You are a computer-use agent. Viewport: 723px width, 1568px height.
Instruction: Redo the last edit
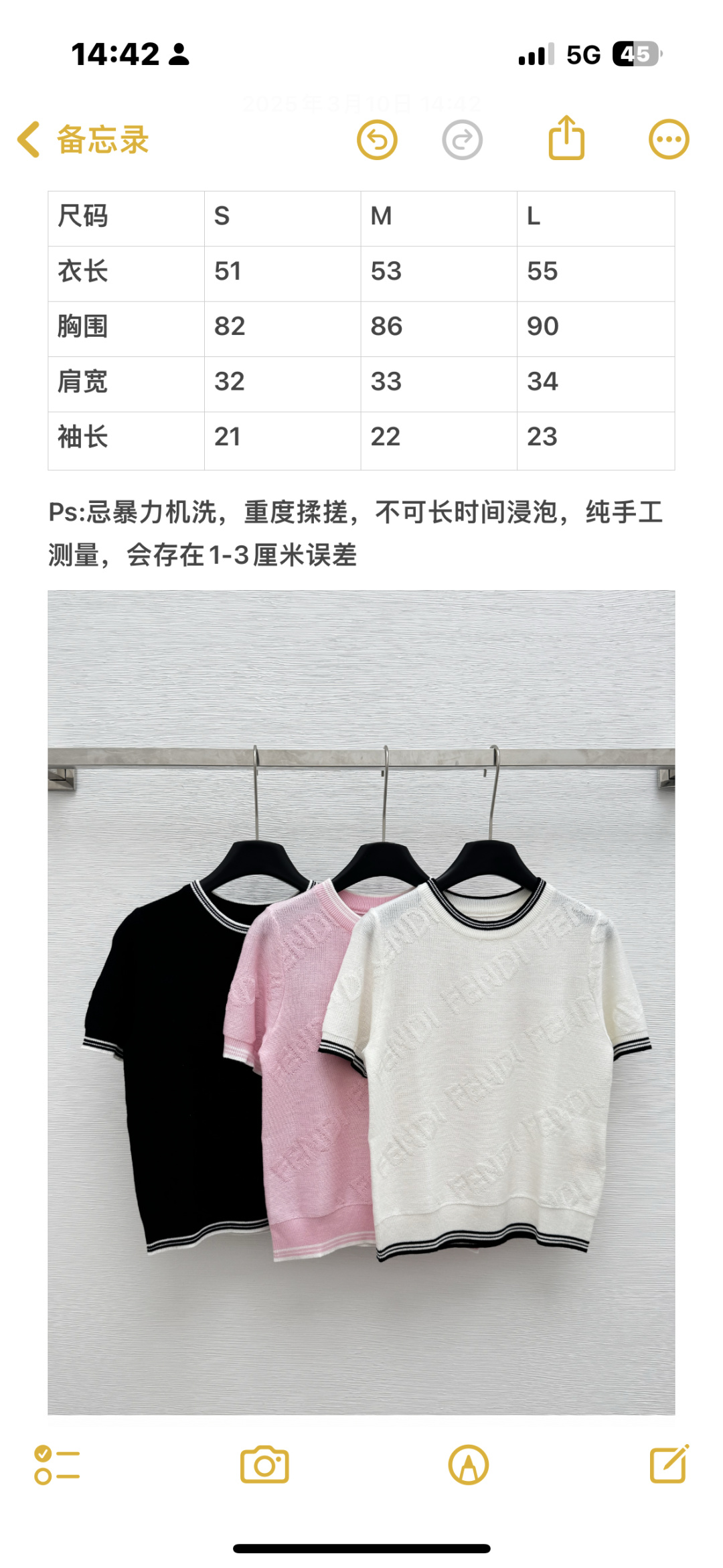tap(462, 140)
